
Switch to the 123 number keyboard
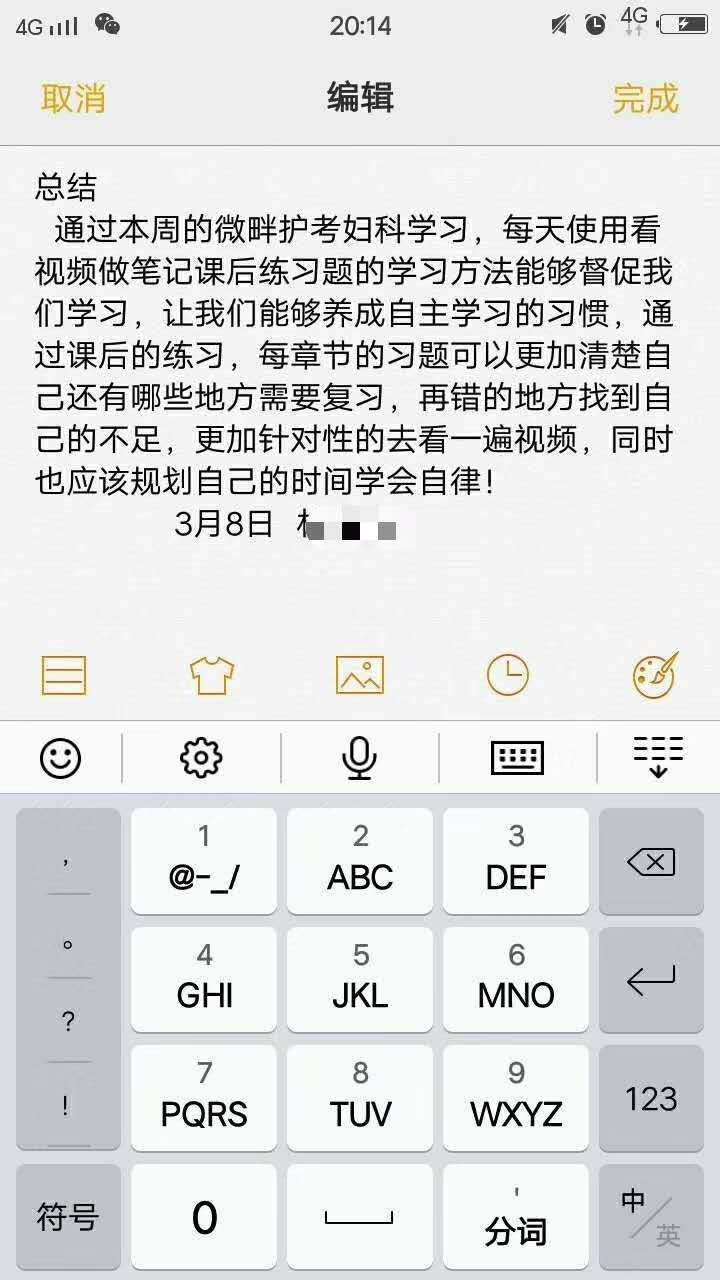651,1099
